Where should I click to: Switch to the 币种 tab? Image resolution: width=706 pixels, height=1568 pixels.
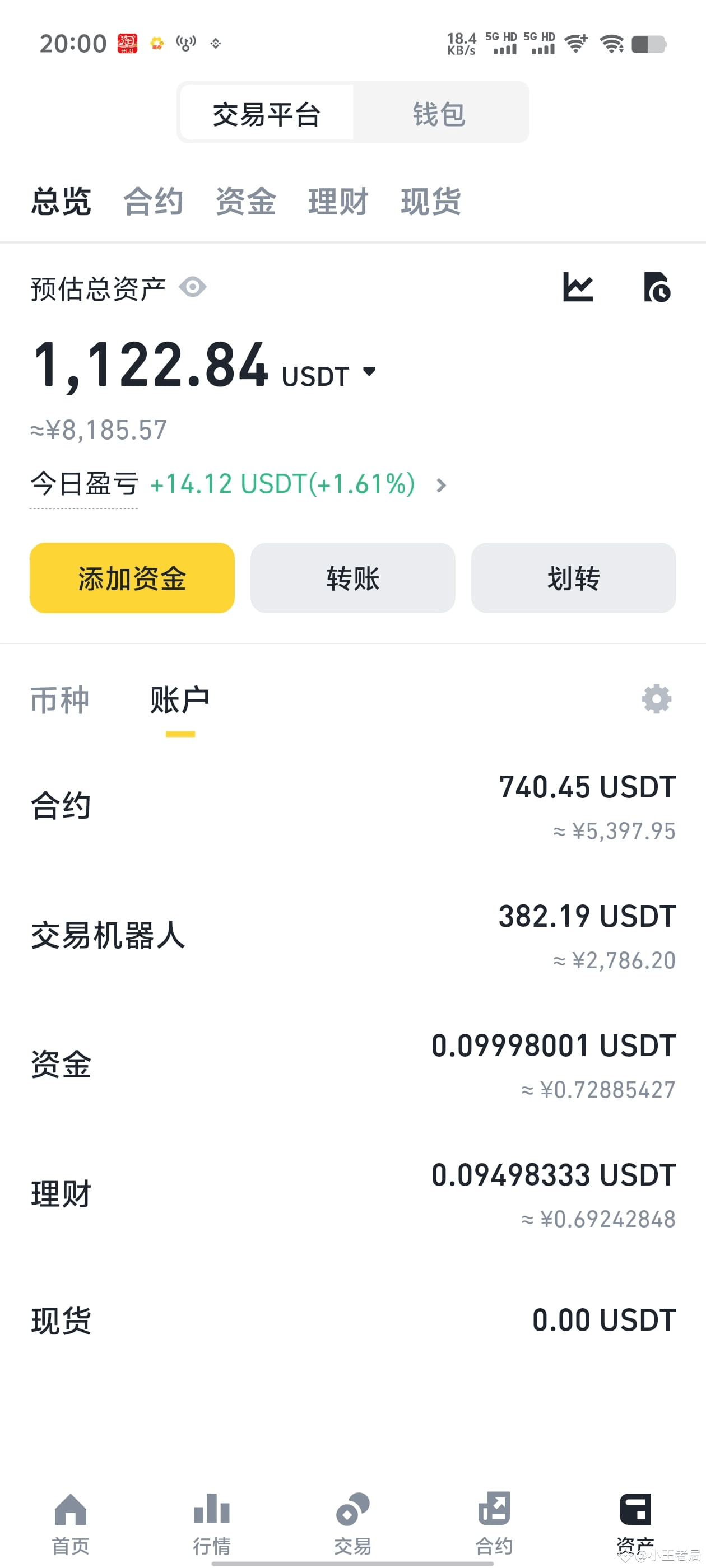point(61,700)
